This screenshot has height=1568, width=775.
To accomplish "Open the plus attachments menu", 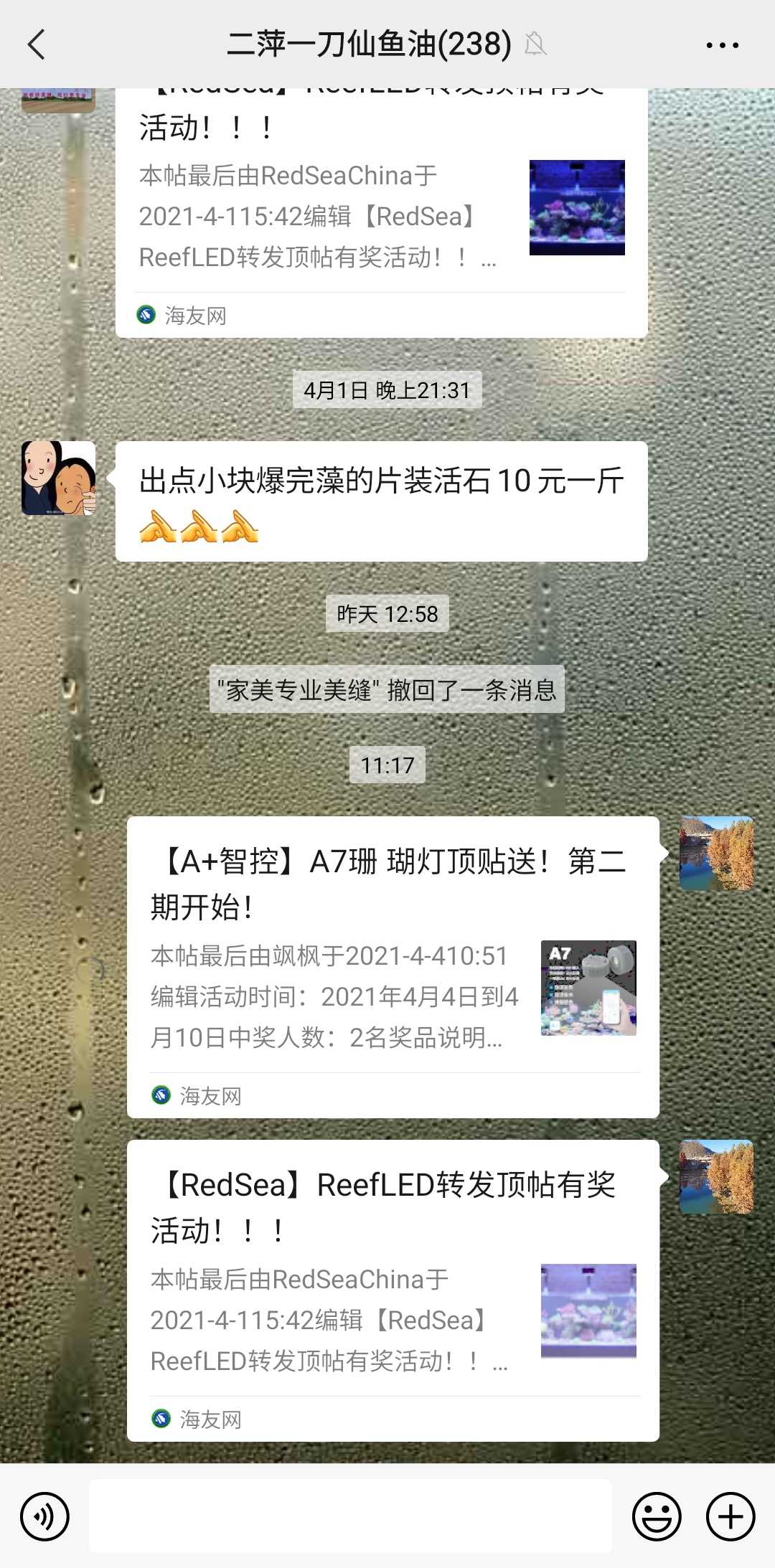I will click(x=730, y=1516).
